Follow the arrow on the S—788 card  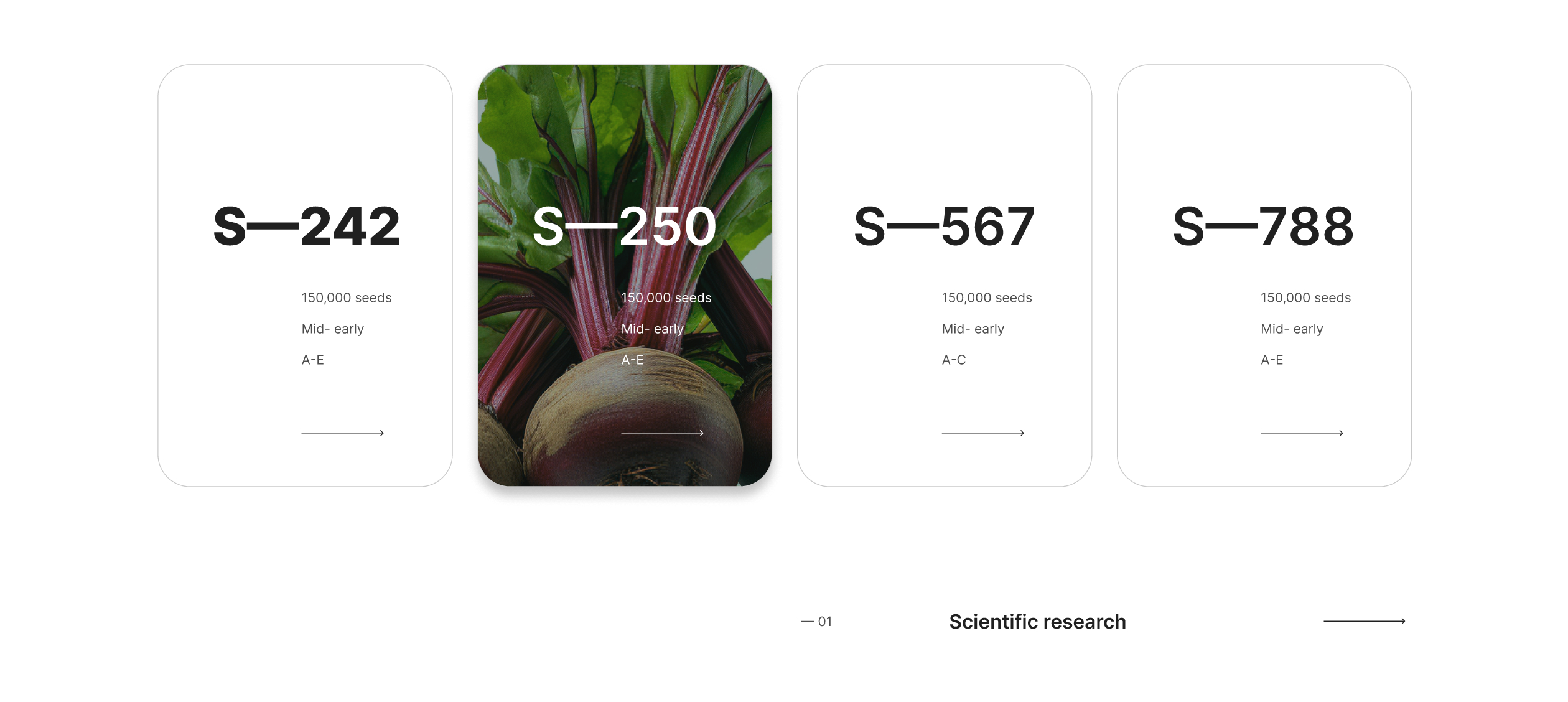pyautogui.click(x=1302, y=433)
